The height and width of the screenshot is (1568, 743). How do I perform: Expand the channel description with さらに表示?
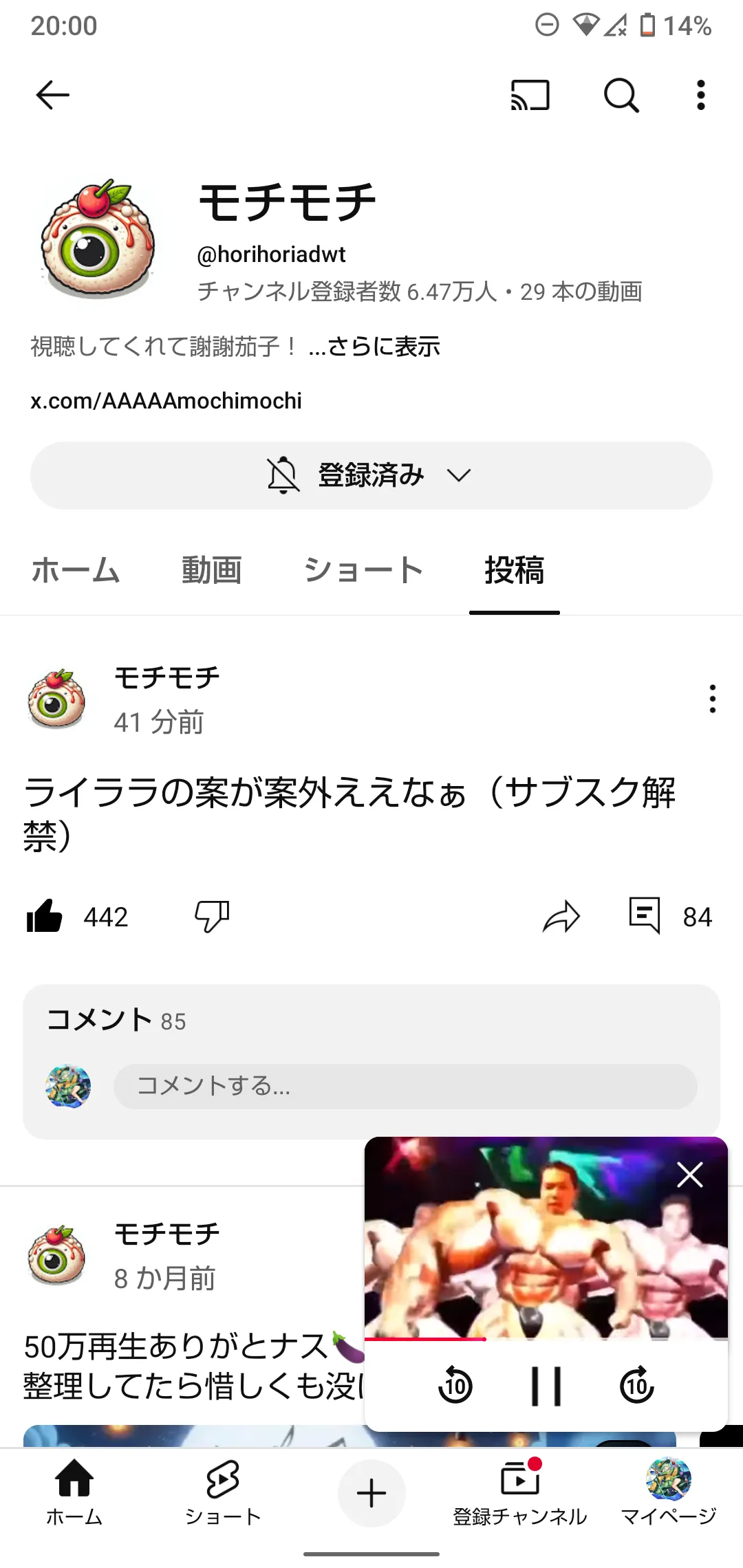[374, 347]
